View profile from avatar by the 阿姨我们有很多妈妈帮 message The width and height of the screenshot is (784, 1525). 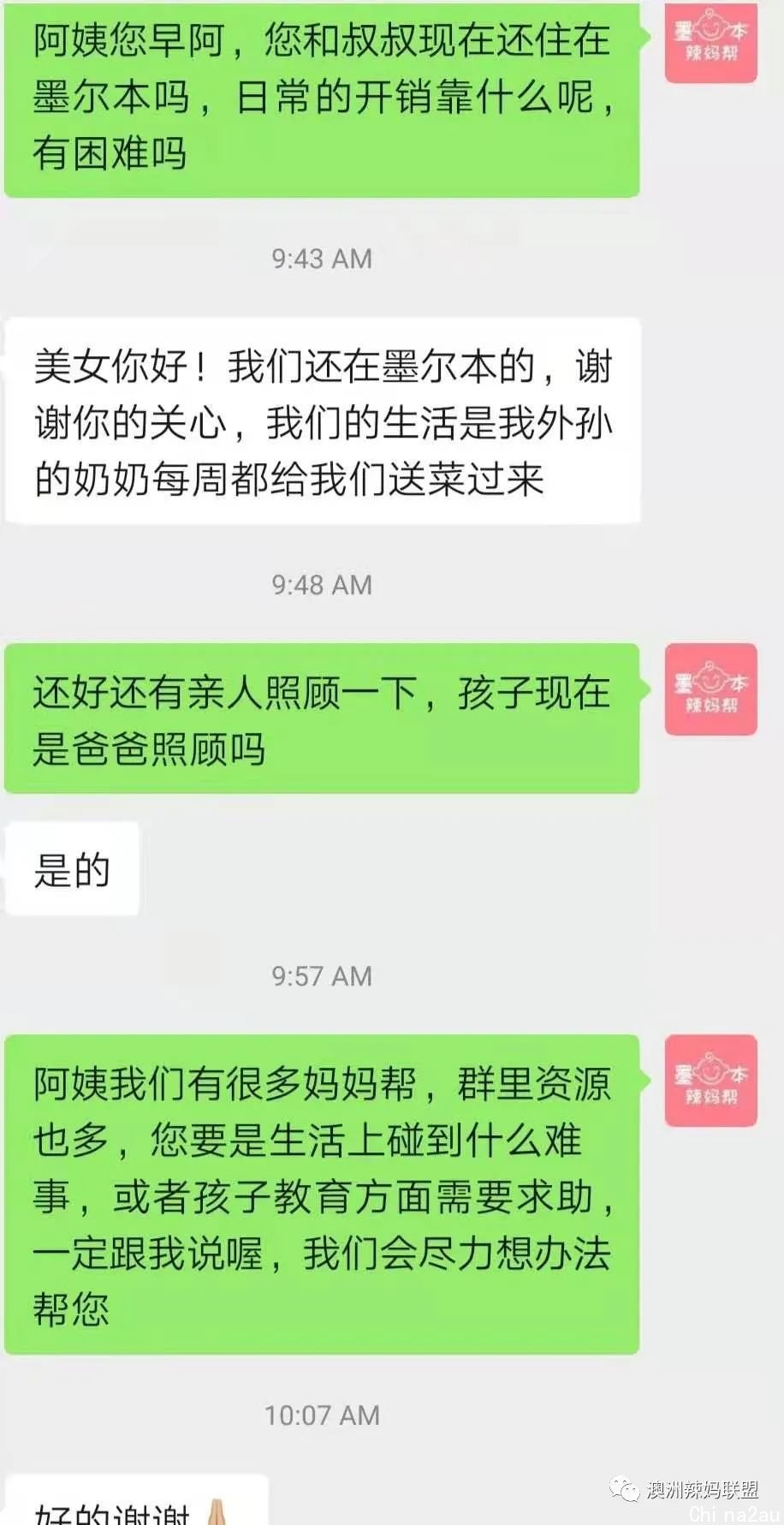710,1081
